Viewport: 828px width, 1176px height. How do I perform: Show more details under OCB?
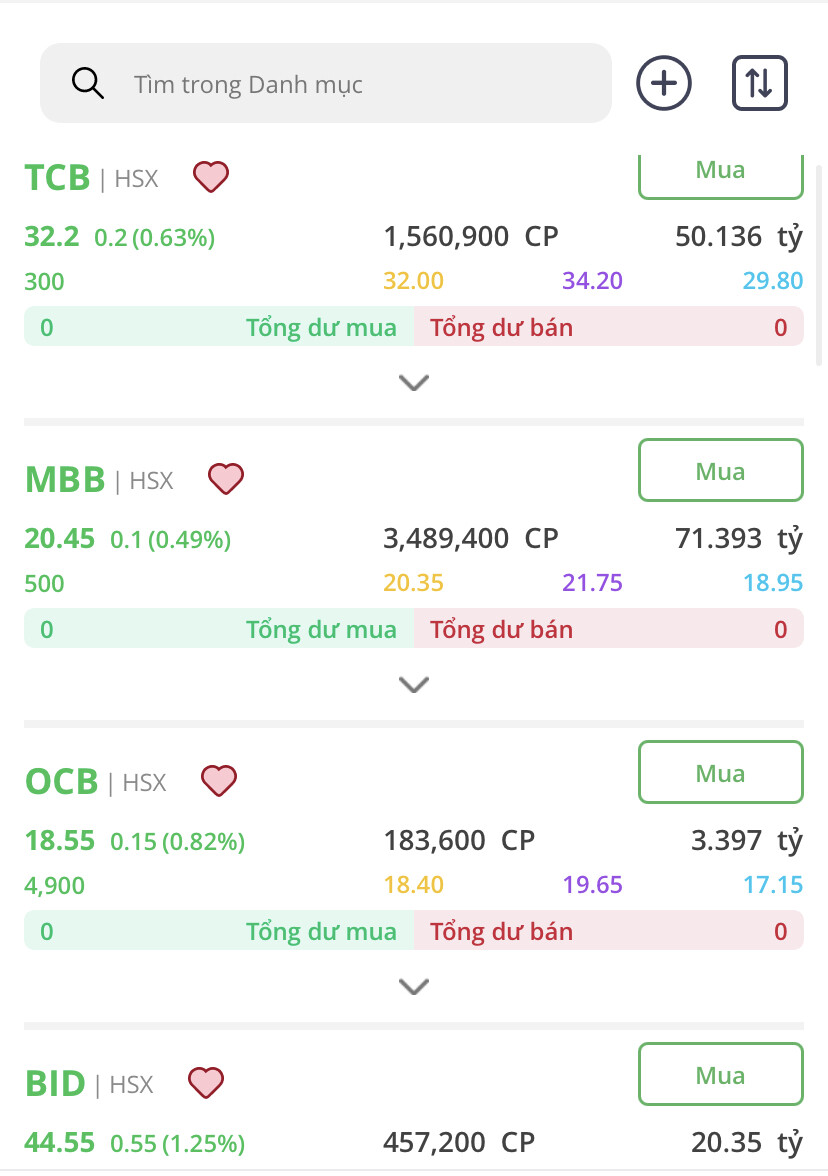tap(414, 986)
